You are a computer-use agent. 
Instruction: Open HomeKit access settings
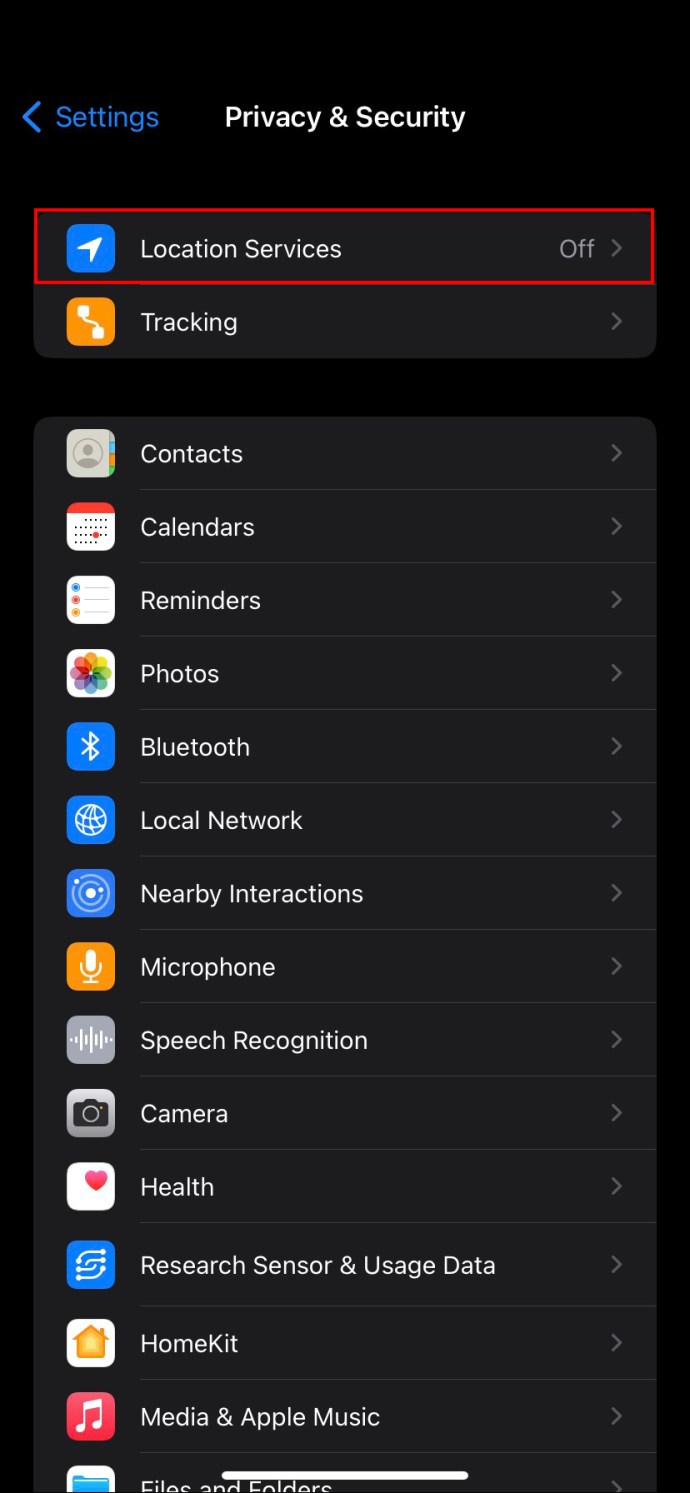coord(345,1343)
